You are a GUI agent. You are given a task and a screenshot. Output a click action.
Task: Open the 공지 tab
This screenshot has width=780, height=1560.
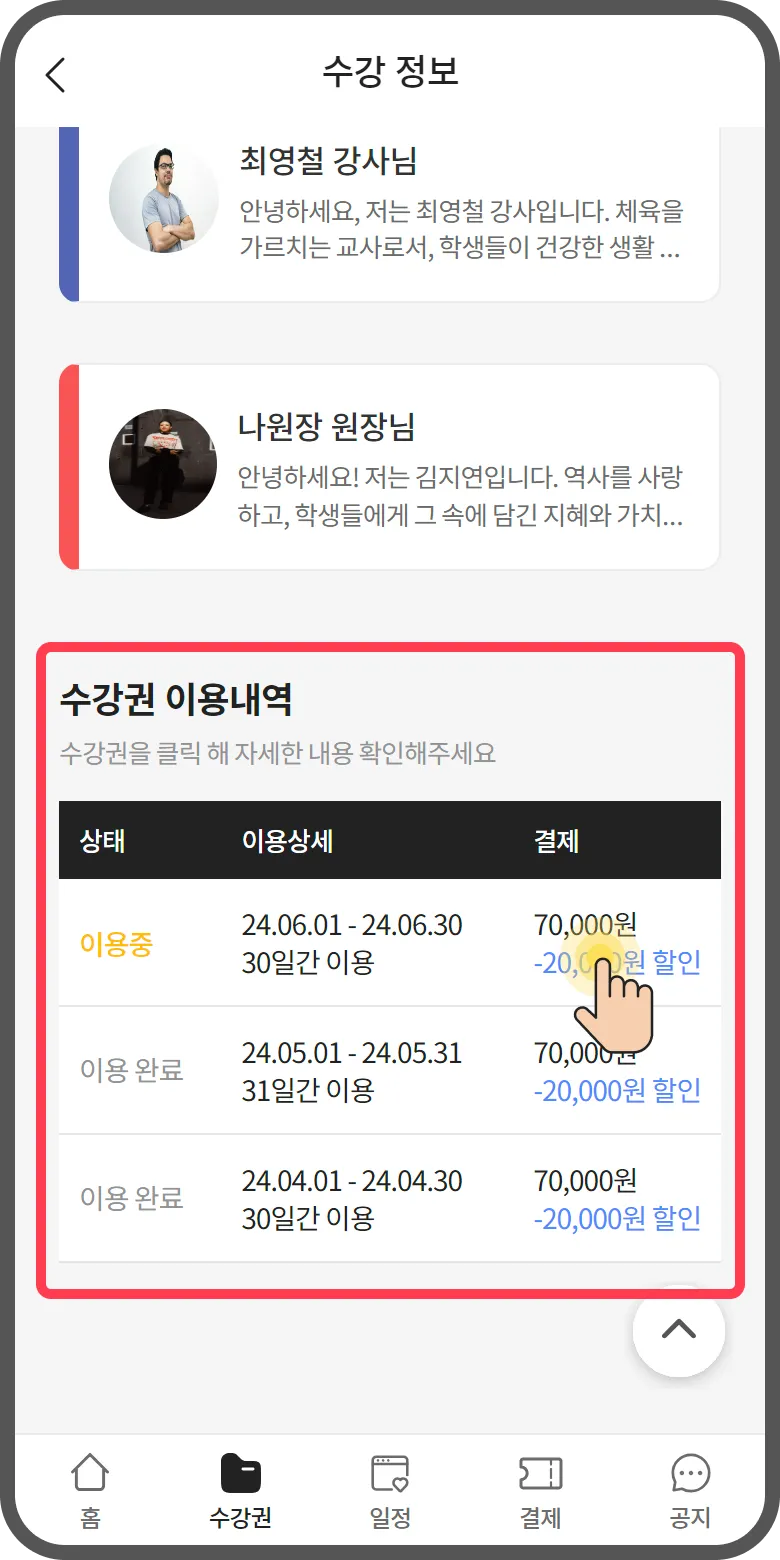pos(690,1490)
